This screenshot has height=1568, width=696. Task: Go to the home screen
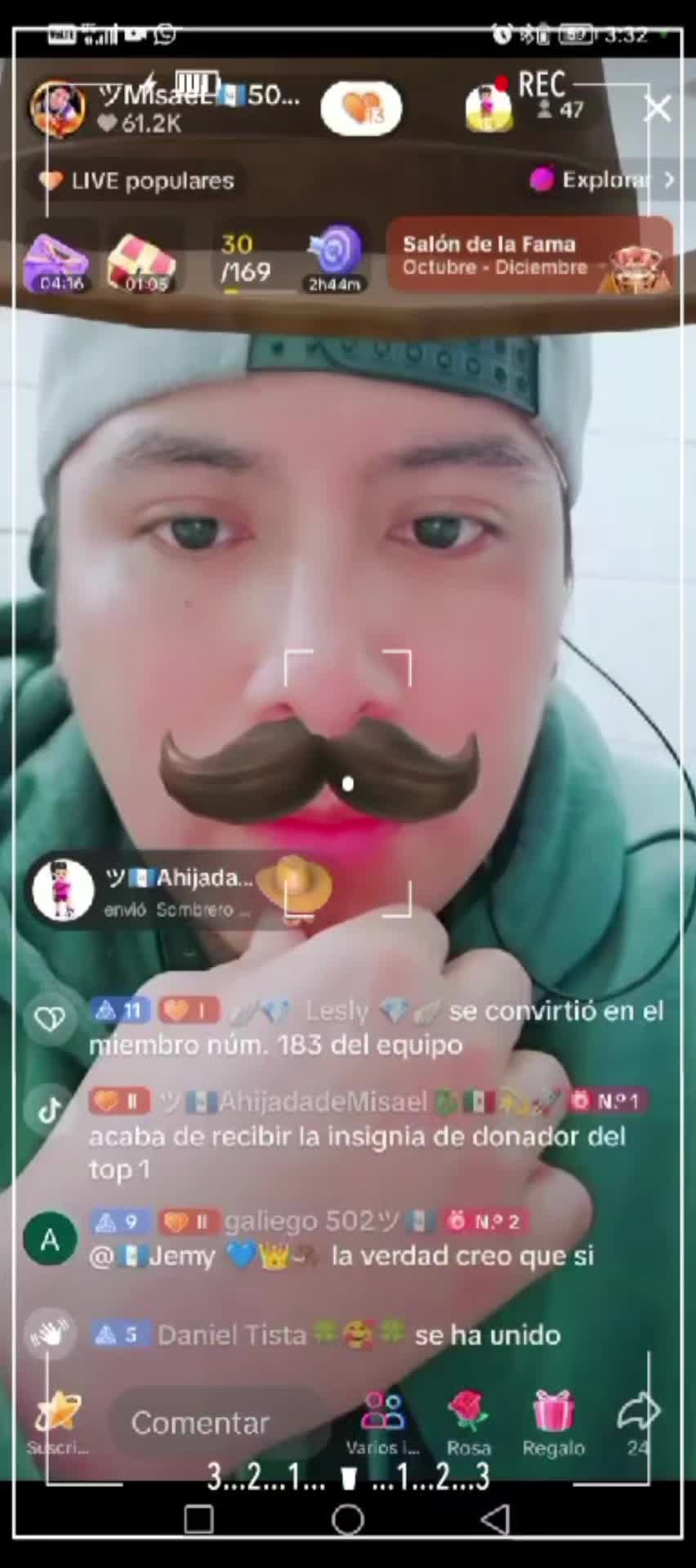(348, 1520)
